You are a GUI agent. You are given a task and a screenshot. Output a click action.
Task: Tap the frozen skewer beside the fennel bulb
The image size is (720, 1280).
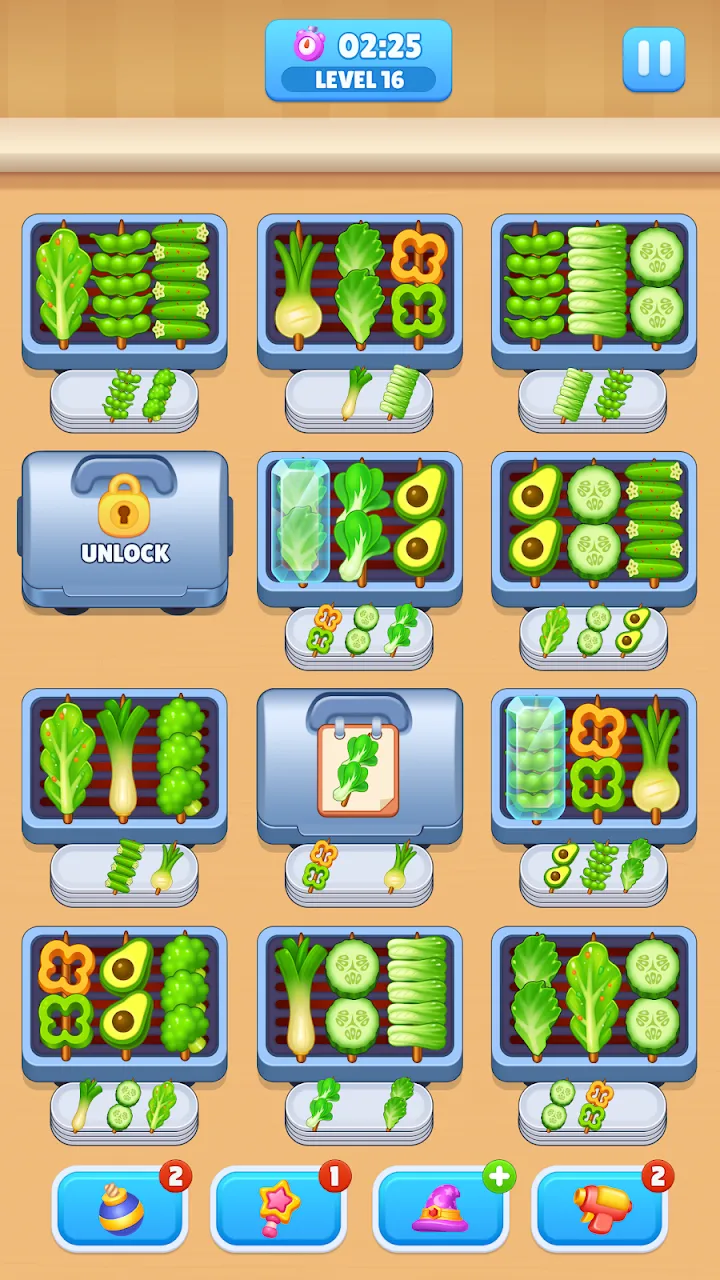[536, 755]
